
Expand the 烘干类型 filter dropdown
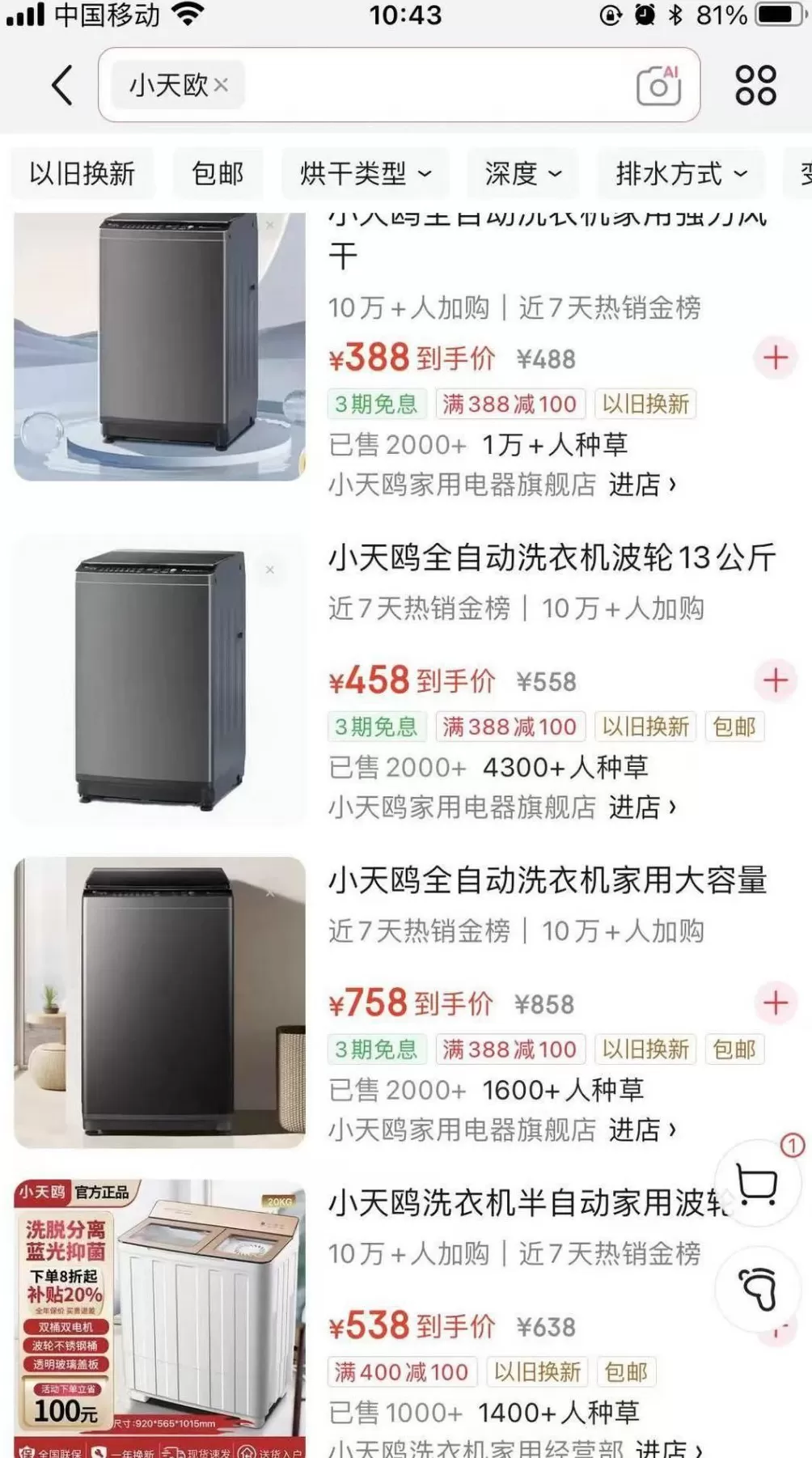point(365,173)
